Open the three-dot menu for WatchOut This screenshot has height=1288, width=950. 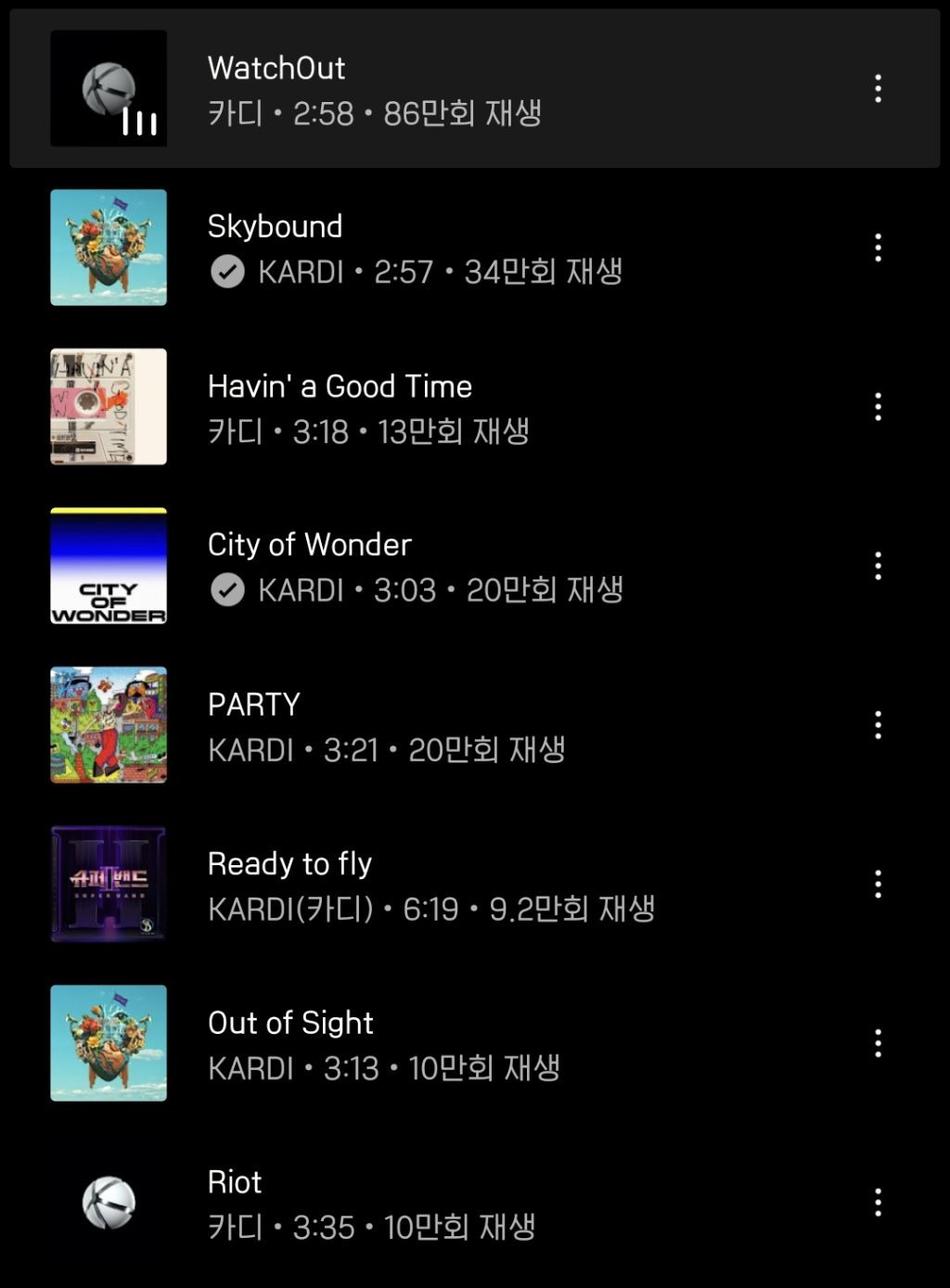coord(879,88)
